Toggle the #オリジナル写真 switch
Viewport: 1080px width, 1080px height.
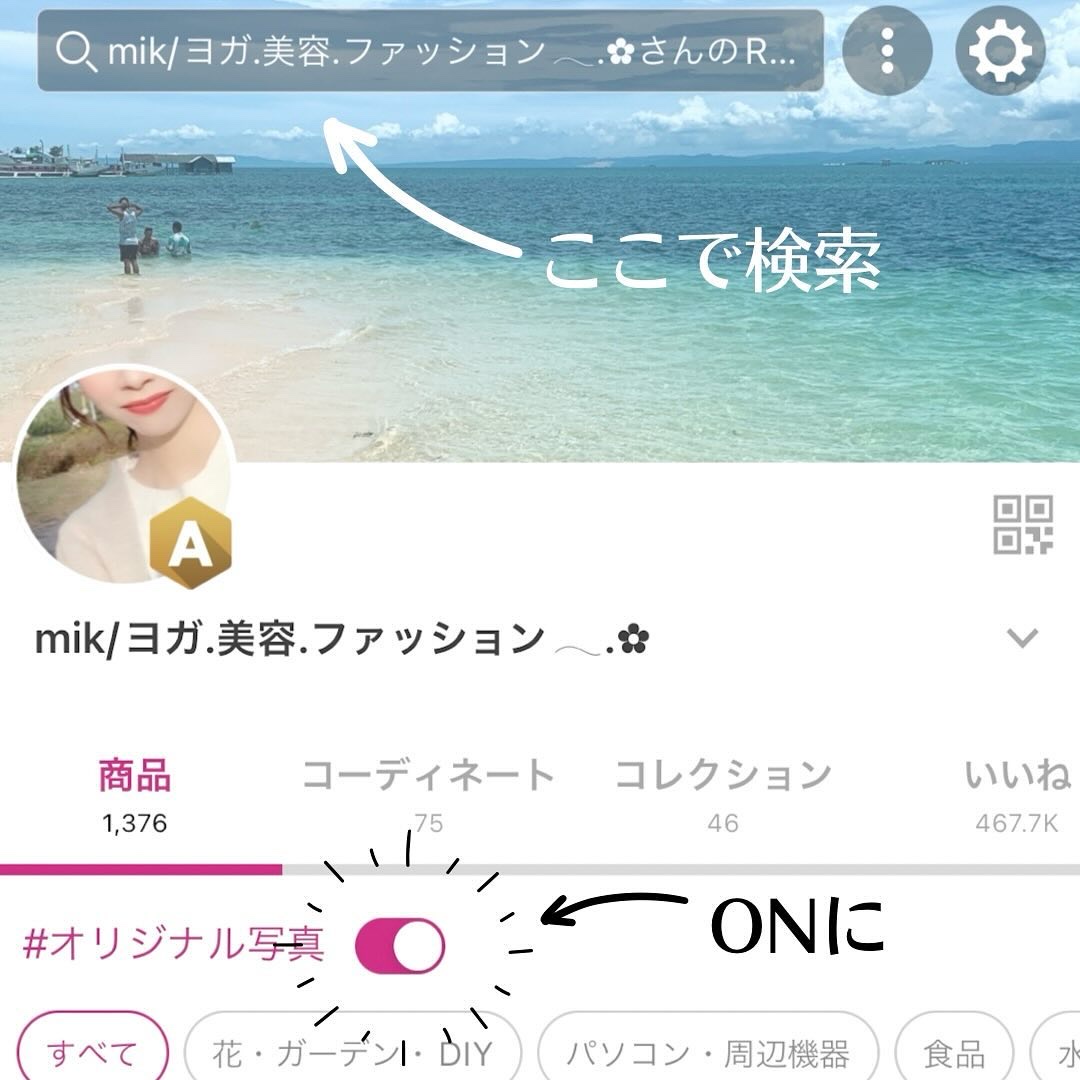tap(400, 945)
